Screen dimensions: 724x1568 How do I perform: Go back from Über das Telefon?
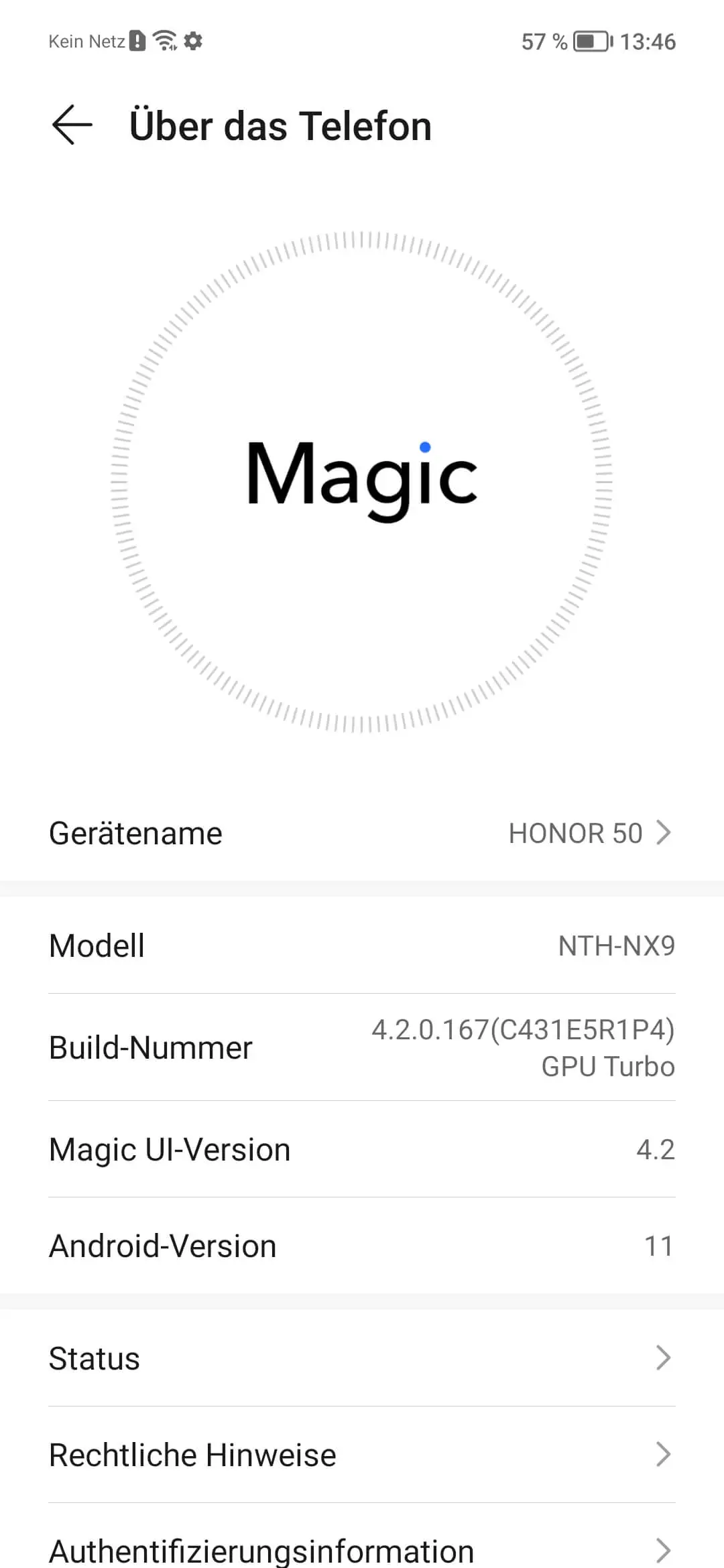(72, 125)
